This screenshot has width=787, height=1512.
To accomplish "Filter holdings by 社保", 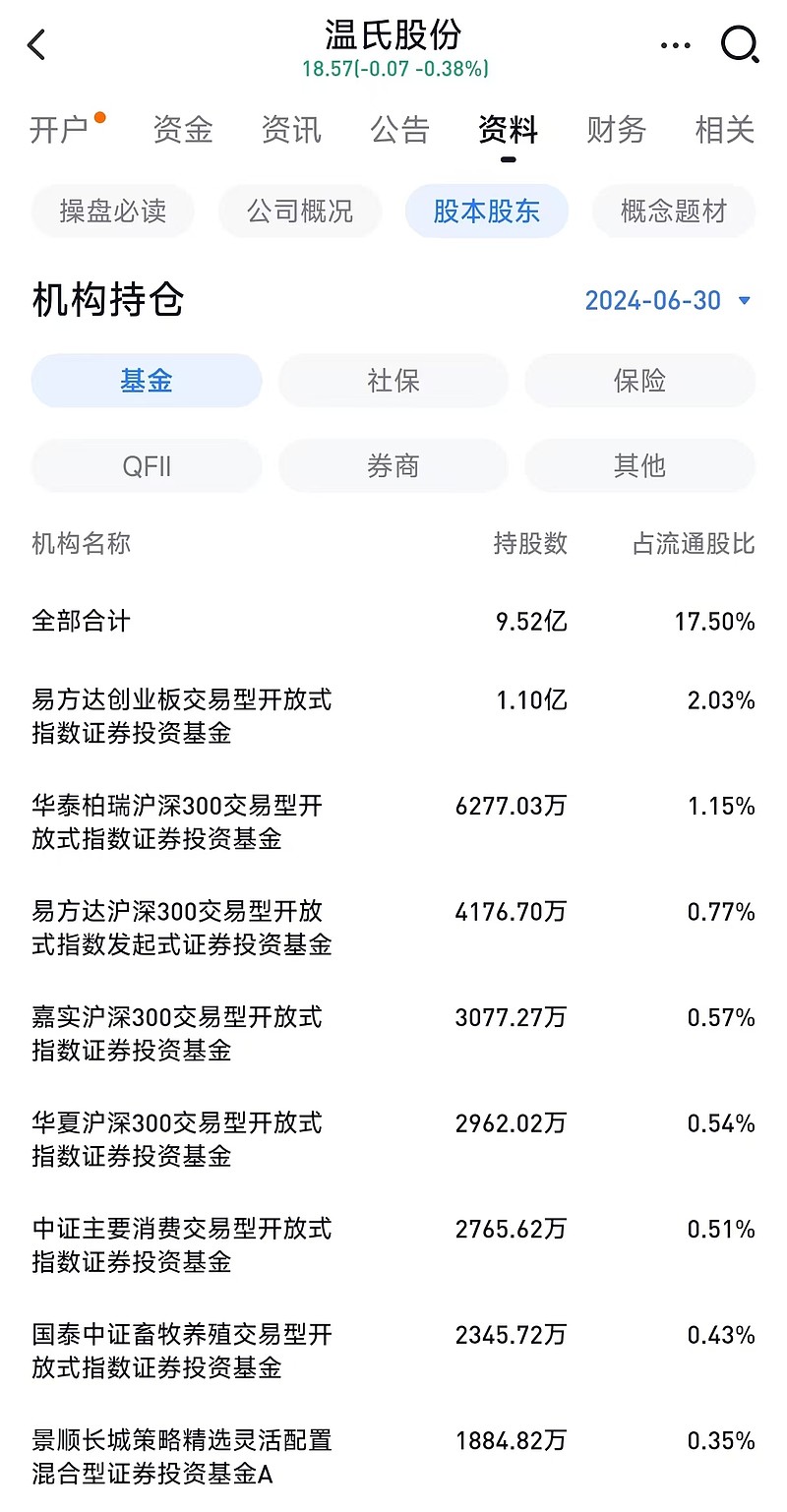I will tap(393, 381).
